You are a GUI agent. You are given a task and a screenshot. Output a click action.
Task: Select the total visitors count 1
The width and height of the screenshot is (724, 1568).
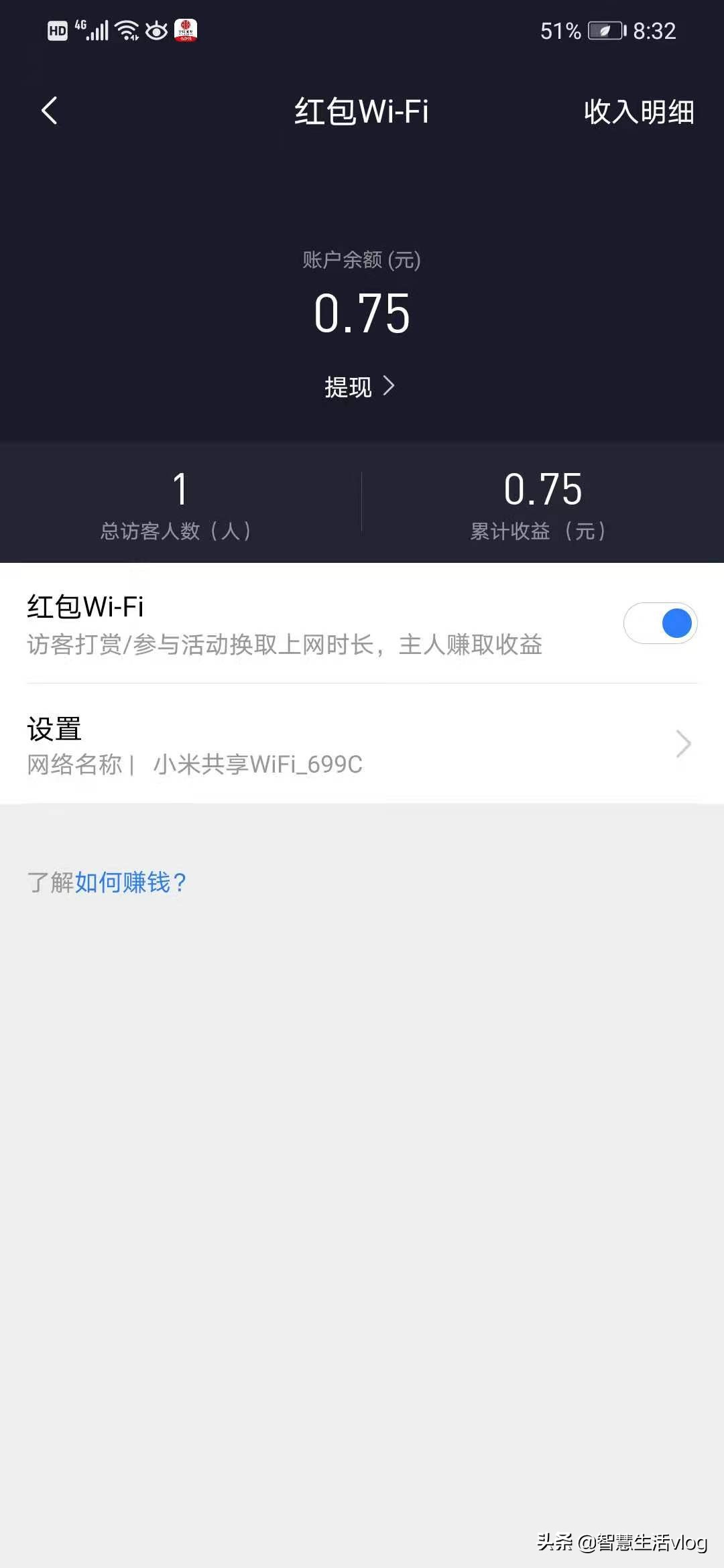178,488
